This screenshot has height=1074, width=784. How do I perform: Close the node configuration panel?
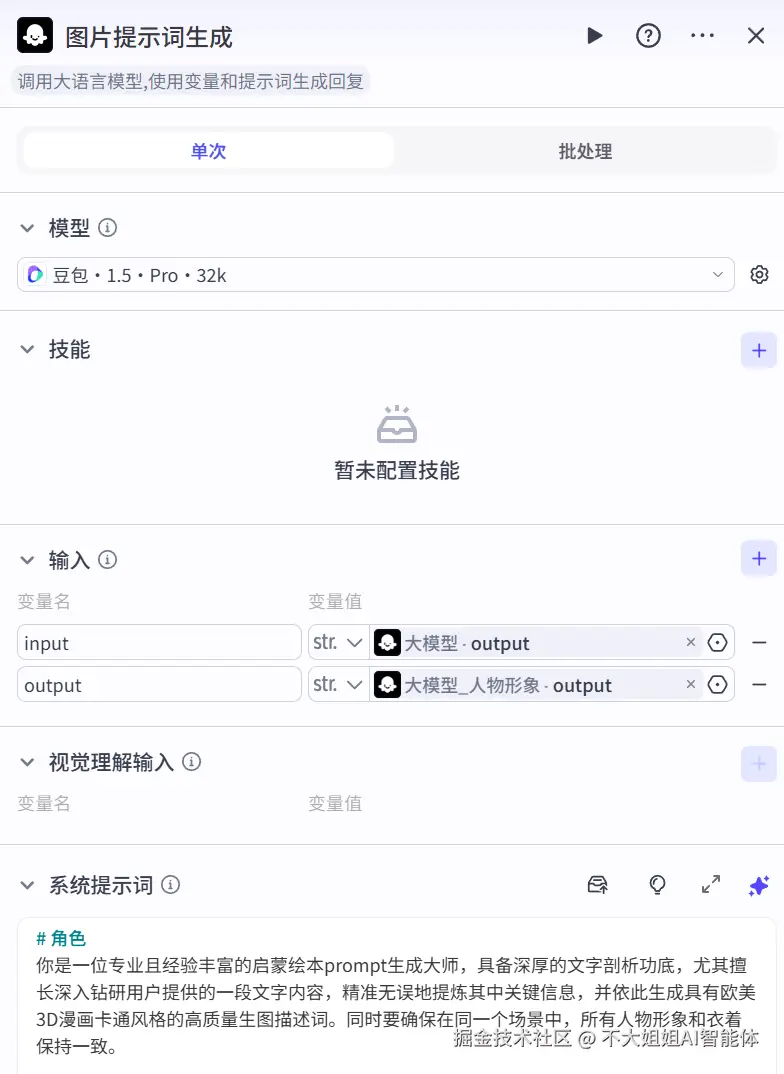756,36
